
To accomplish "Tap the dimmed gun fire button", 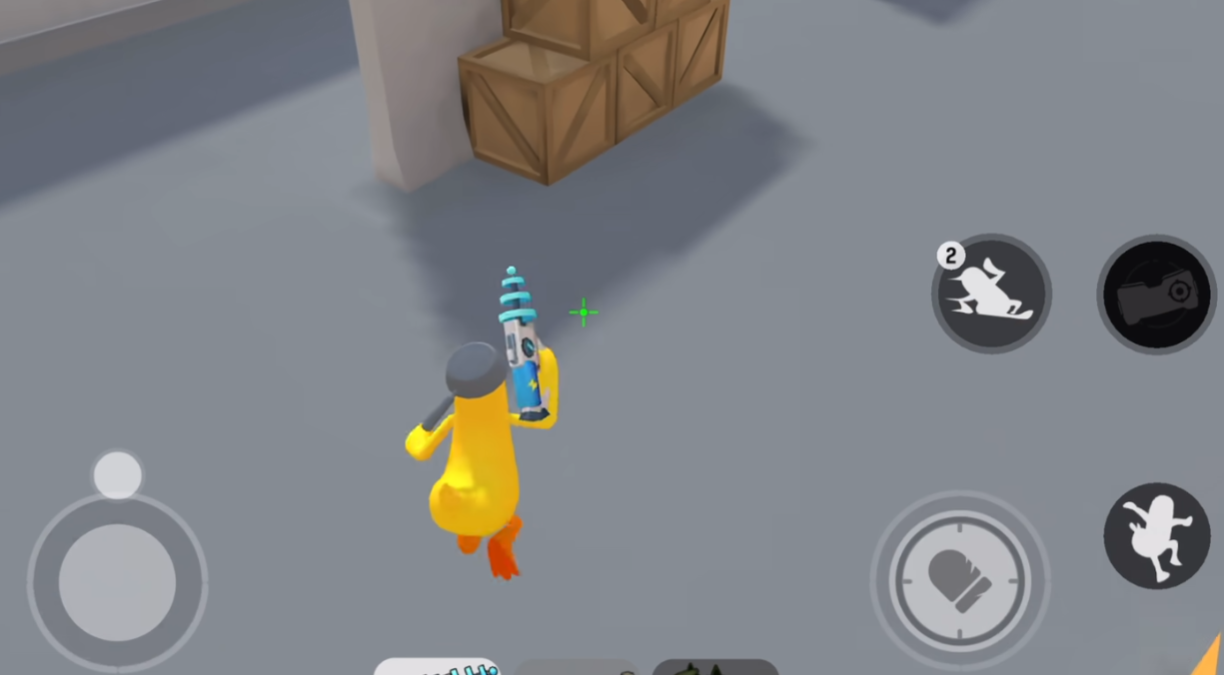I will [1157, 295].
